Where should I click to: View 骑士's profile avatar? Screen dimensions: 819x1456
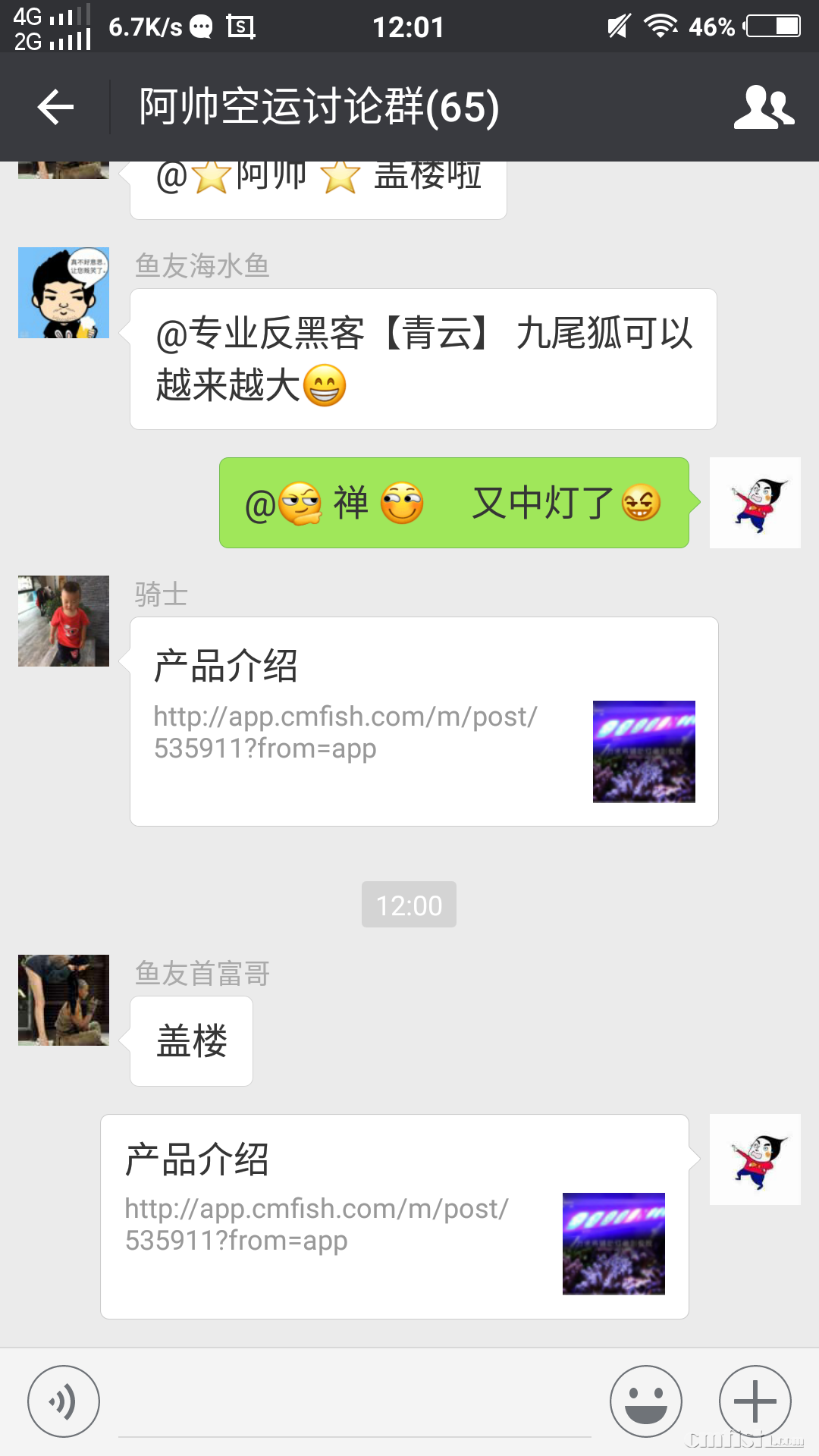(x=64, y=621)
